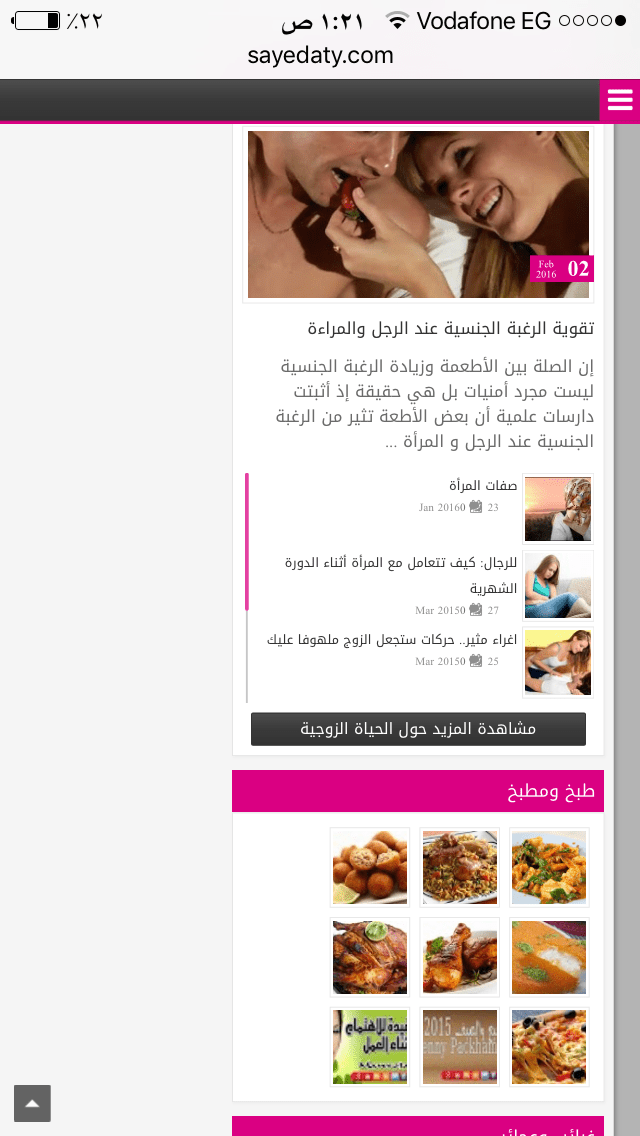Open the طبخ ومطبخ section header
Screen dimensions: 640x1136
tap(550, 792)
